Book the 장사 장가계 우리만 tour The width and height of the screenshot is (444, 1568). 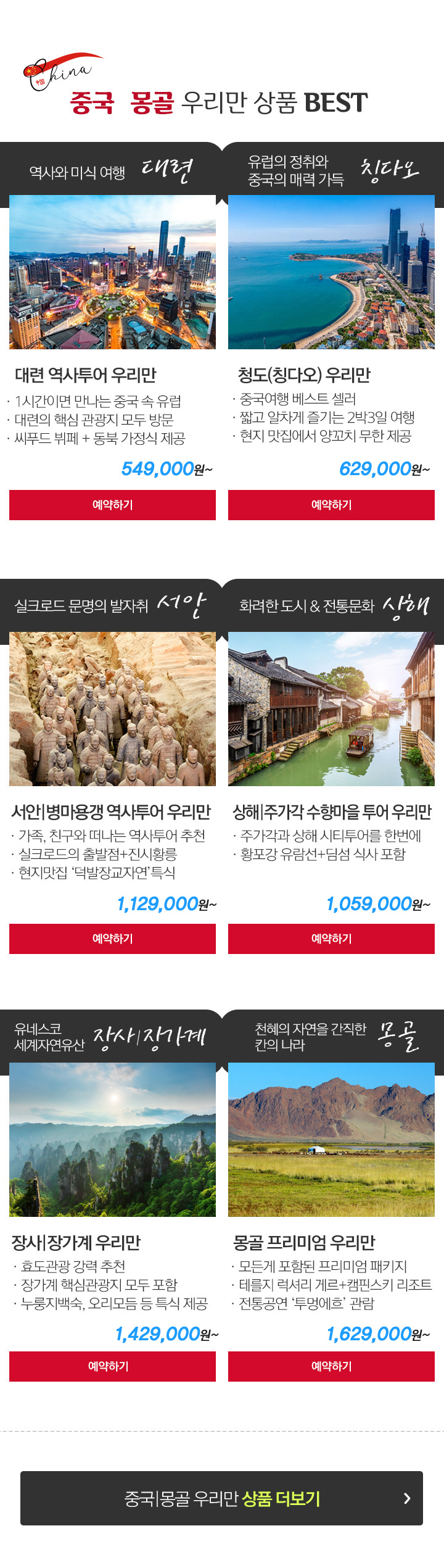(x=112, y=1366)
